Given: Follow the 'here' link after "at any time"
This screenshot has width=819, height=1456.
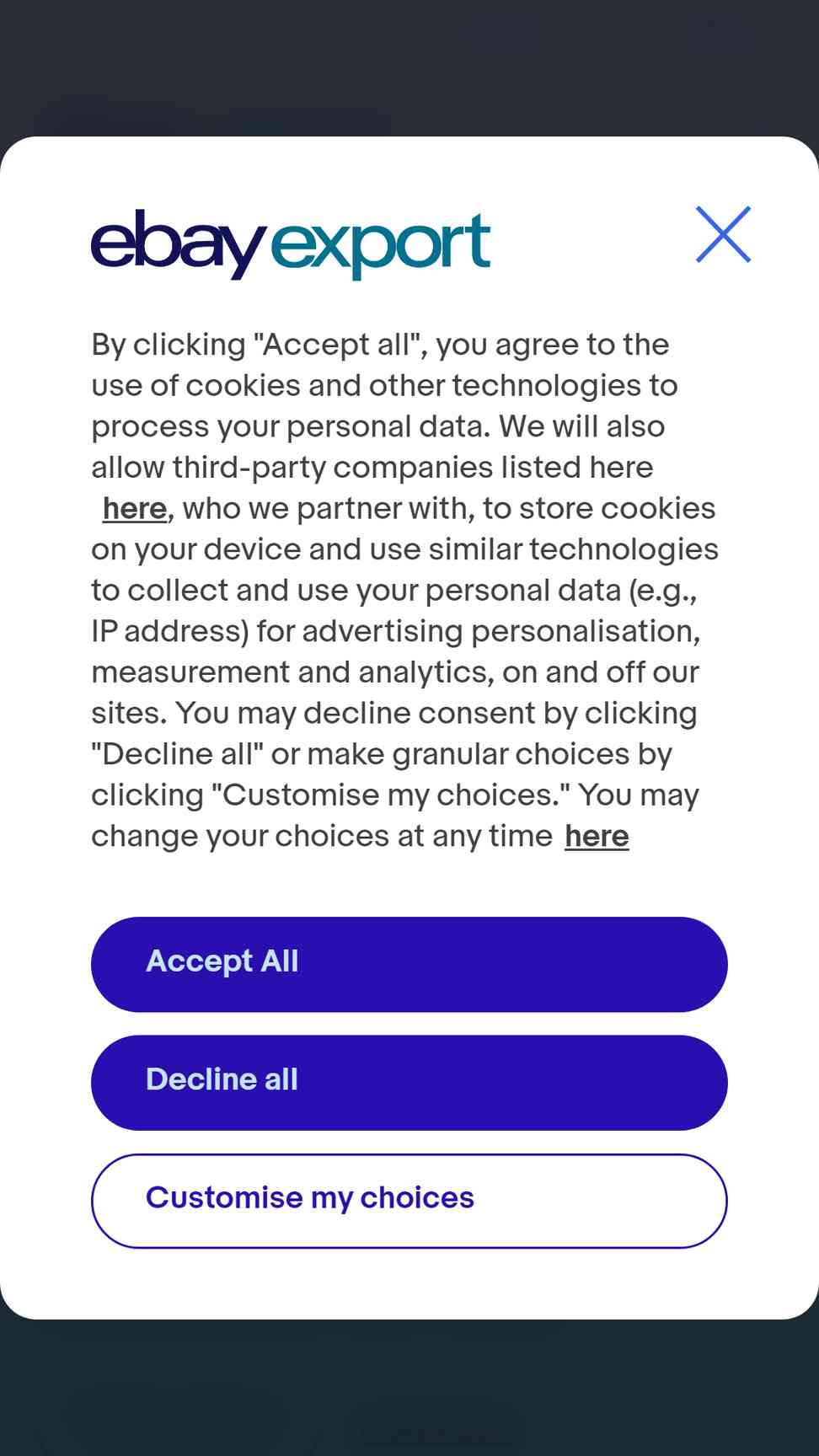Looking at the screenshot, I should click(597, 837).
